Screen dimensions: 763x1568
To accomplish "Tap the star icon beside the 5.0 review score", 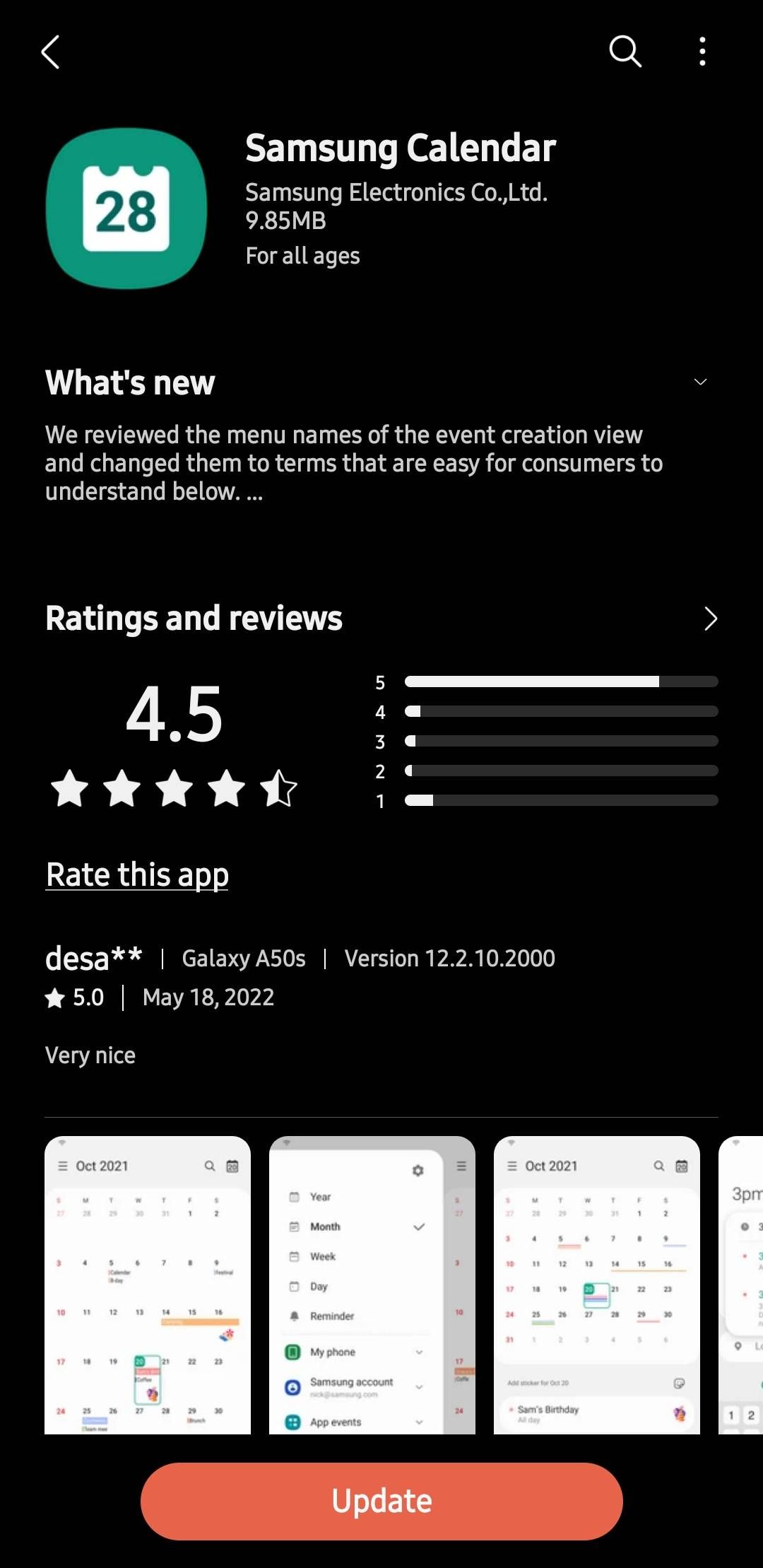I will coord(55,997).
